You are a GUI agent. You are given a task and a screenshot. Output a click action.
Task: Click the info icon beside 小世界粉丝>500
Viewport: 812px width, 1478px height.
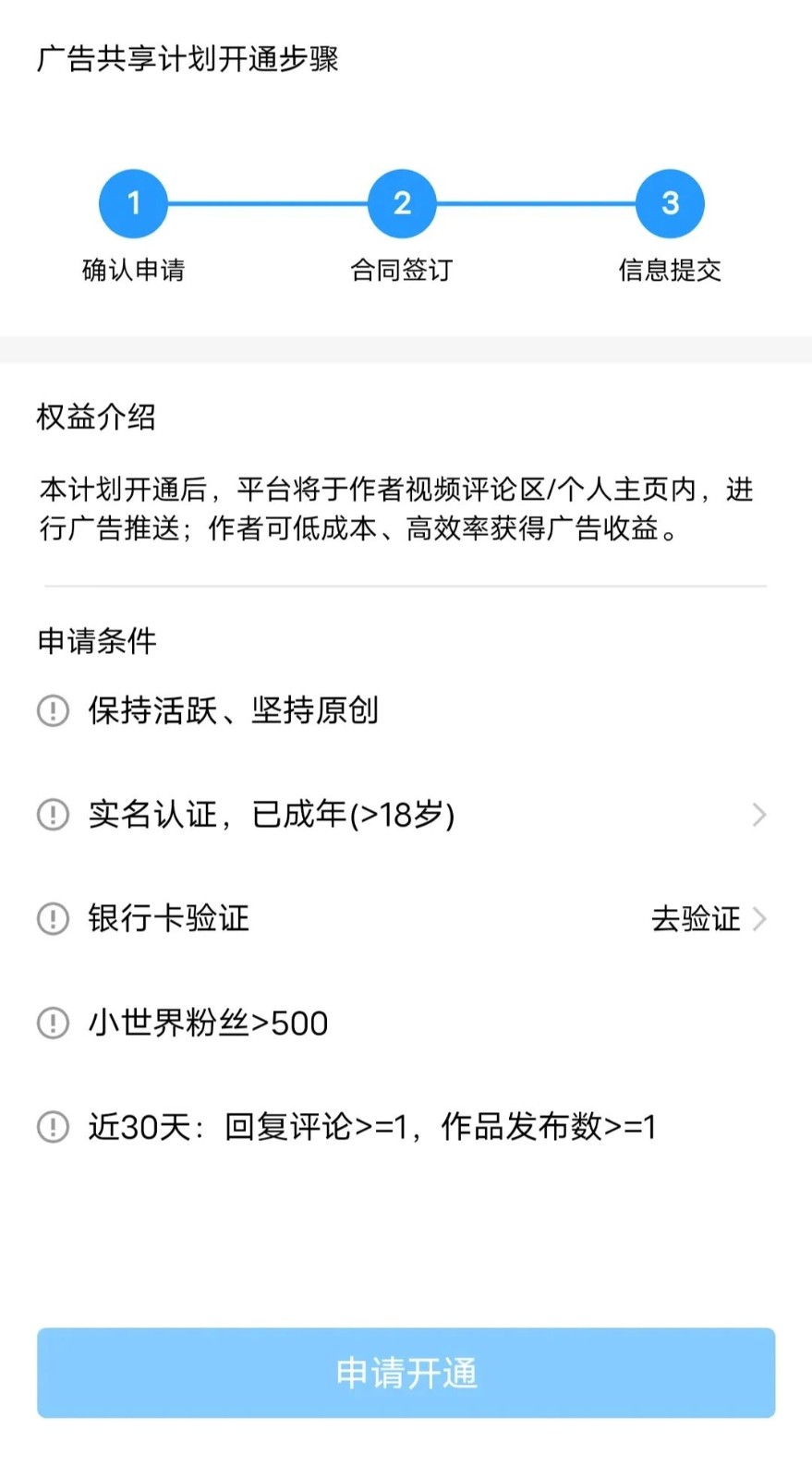tap(53, 1023)
